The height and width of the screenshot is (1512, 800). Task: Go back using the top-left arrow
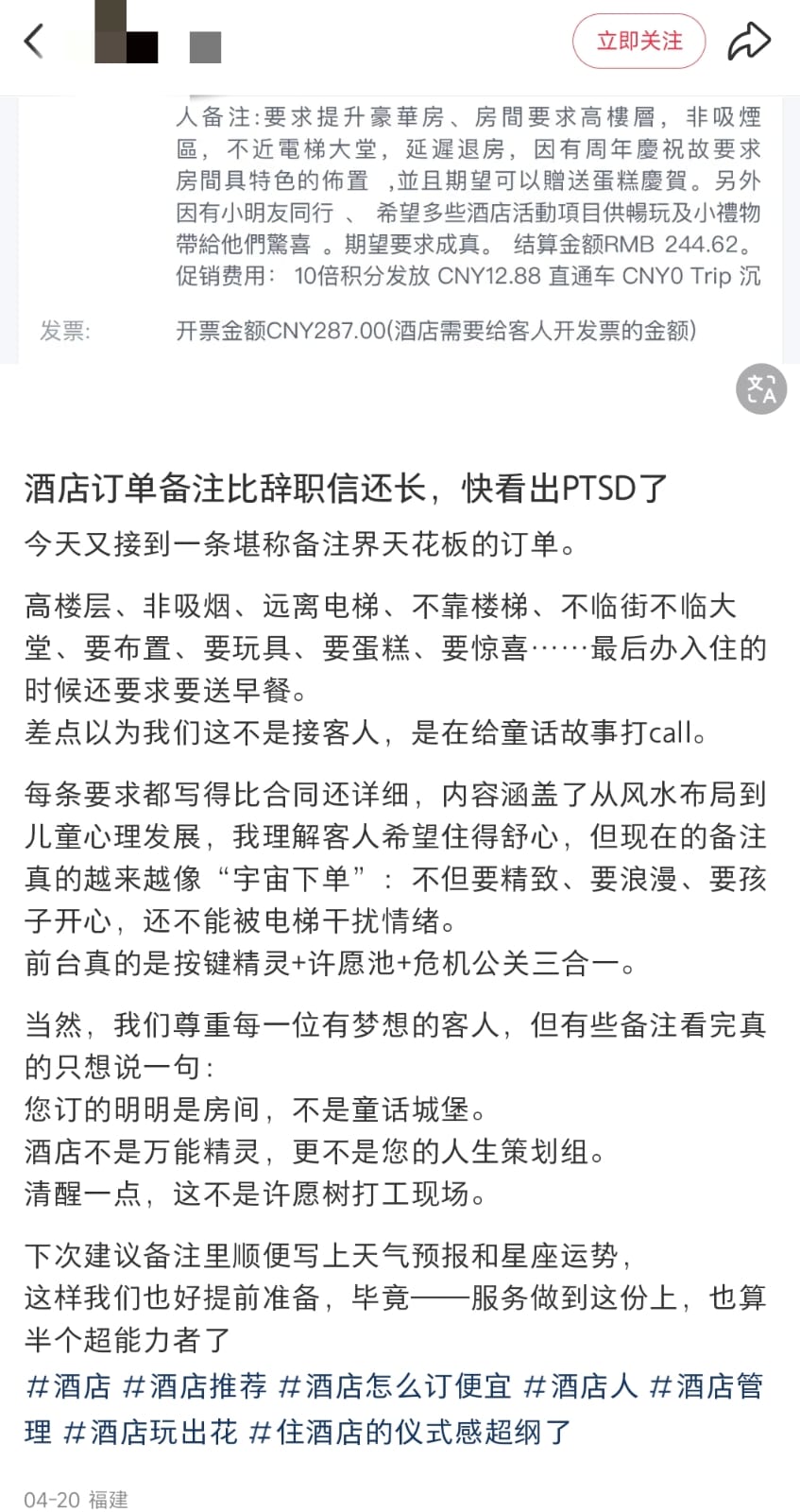click(34, 42)
